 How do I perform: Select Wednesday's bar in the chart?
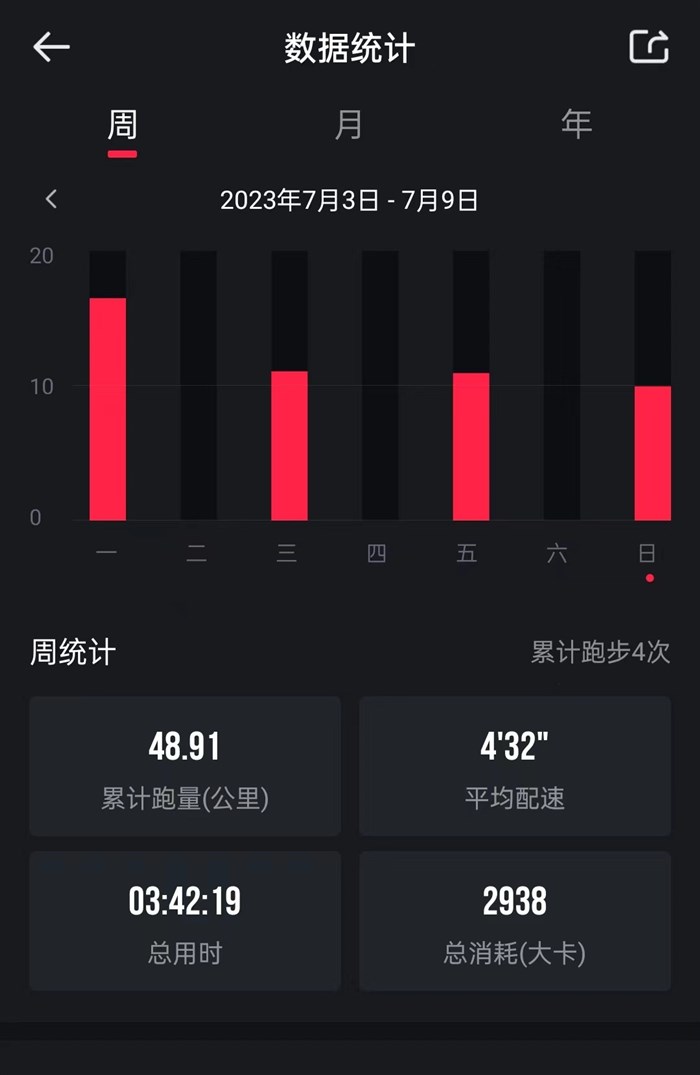pos(289,445)
